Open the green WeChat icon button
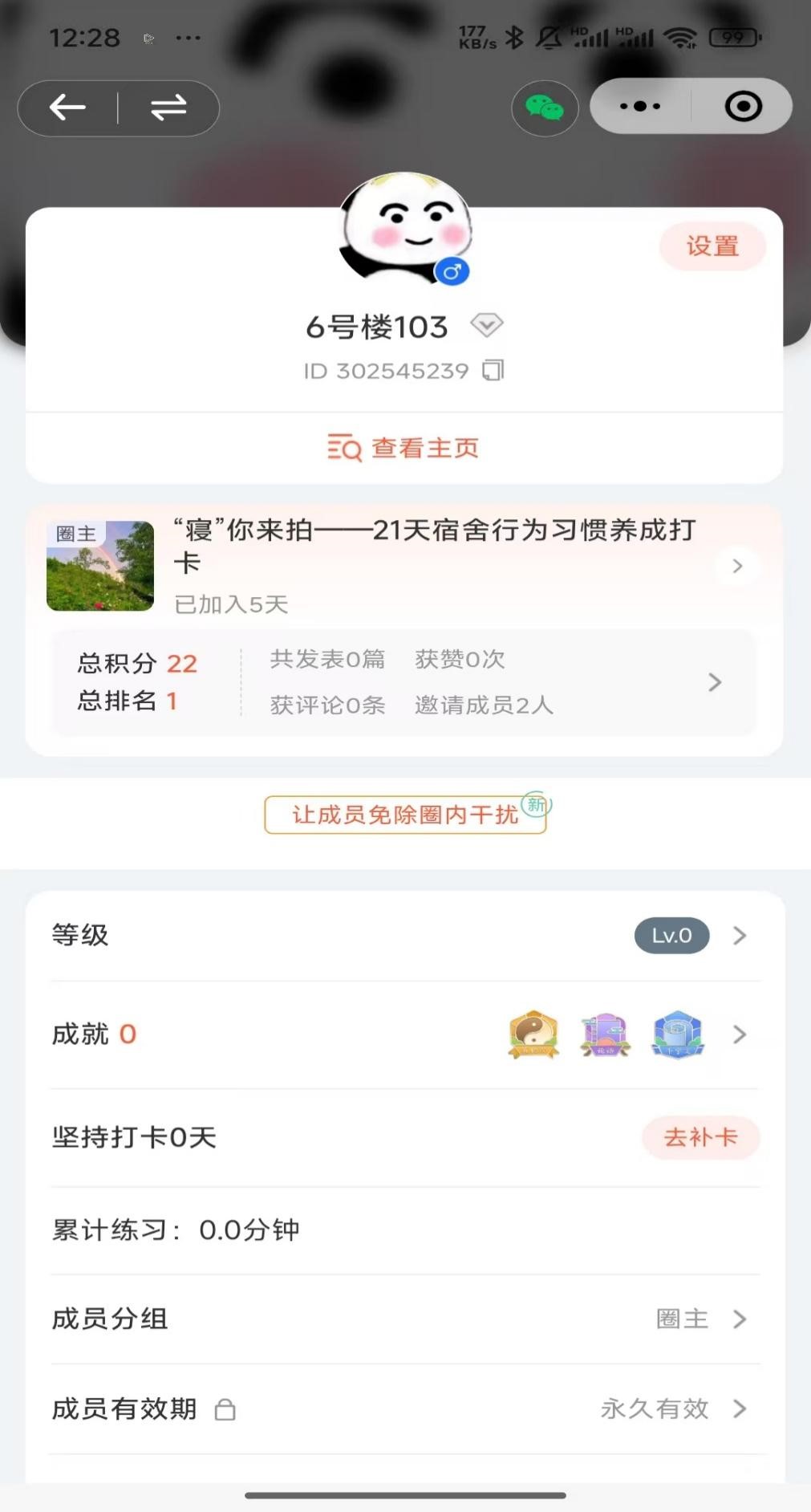Screen dimensions: 811x1512 pyautogui.click(x=545, y=108)
